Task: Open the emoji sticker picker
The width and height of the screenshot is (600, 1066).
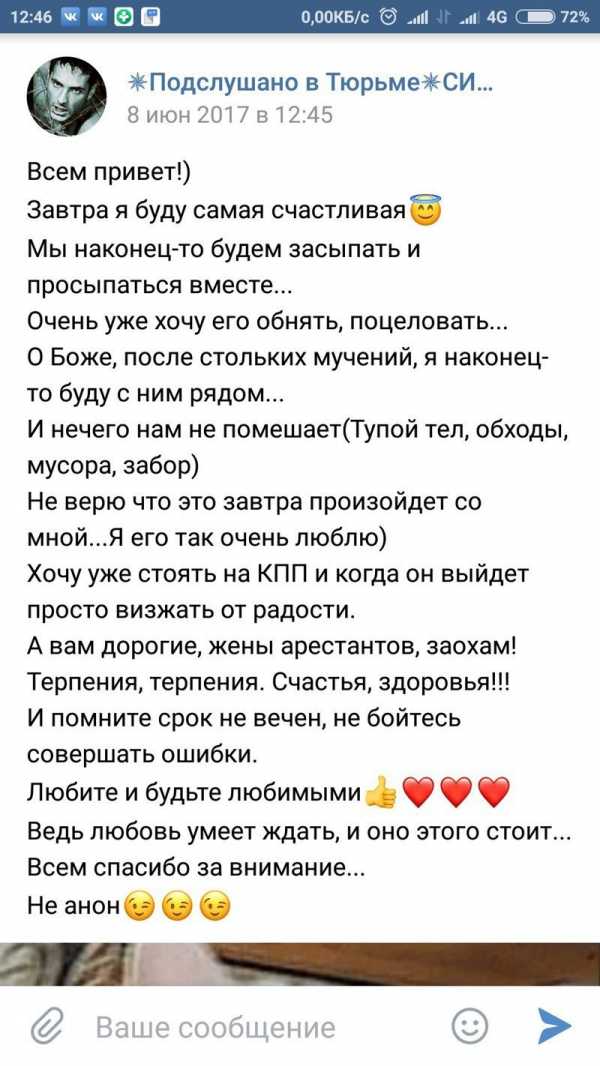Action: [470, 1025]
